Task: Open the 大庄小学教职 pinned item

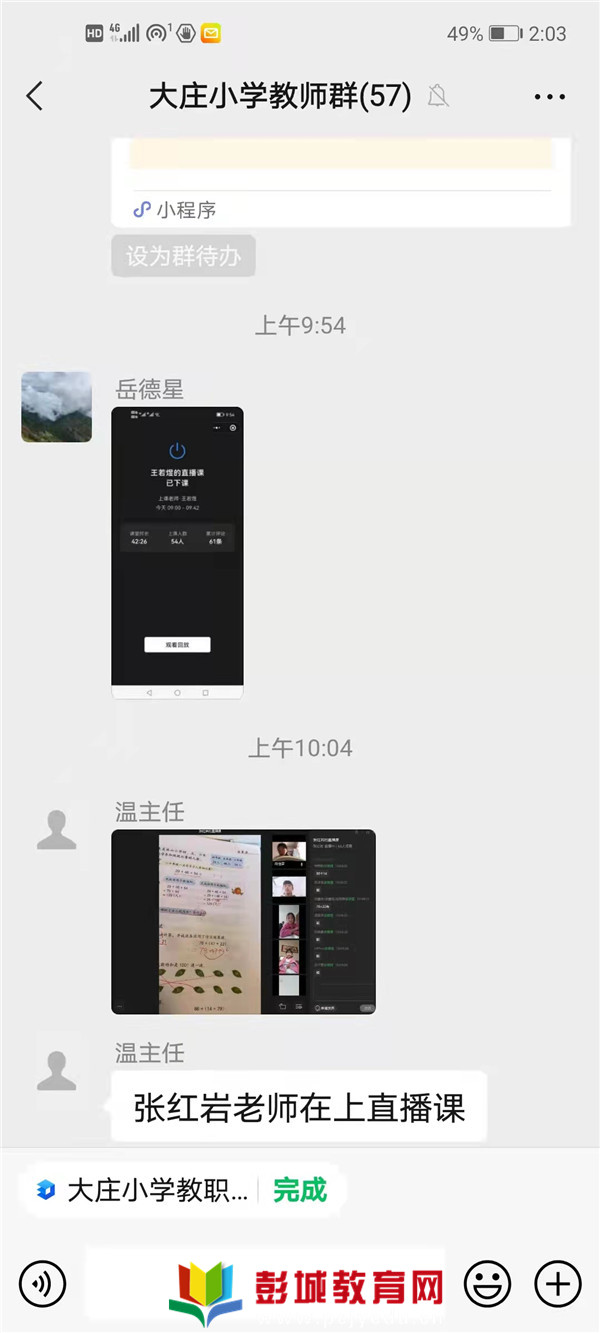Action: 143,1190
